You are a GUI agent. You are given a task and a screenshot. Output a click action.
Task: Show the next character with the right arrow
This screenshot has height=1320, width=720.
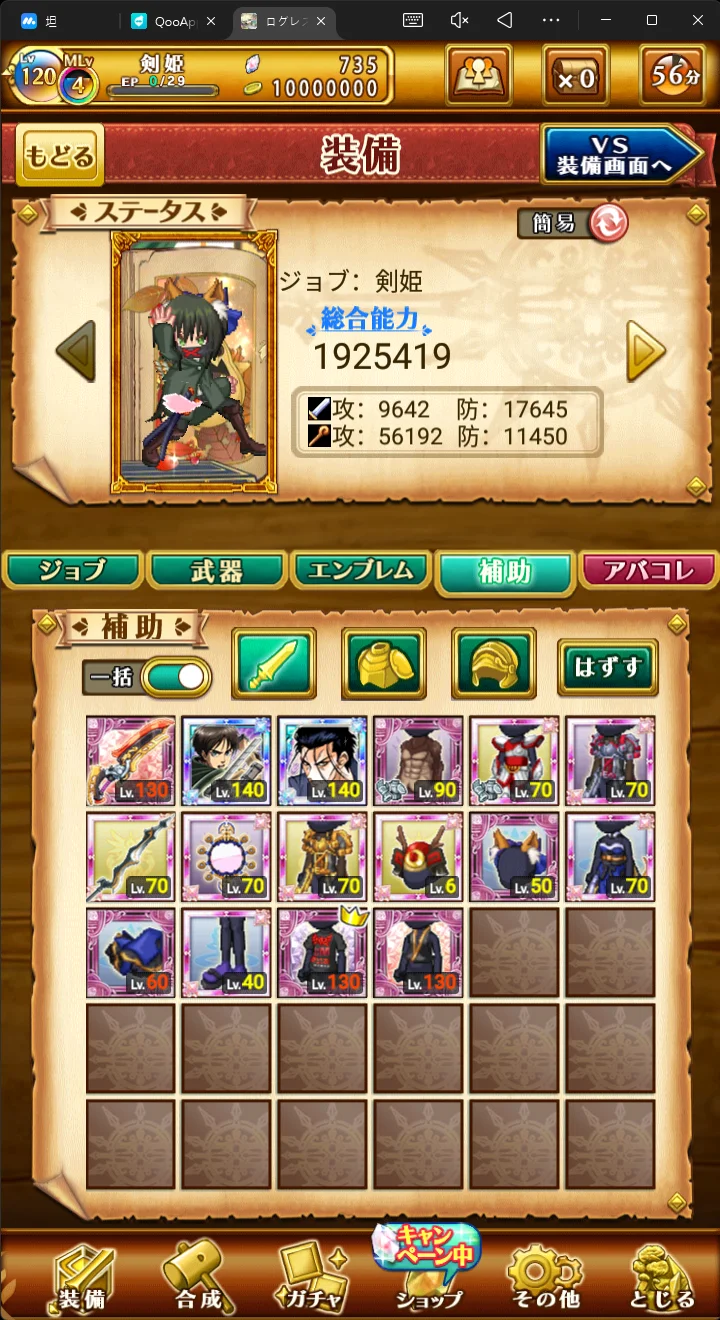click(x=646, y=350)
